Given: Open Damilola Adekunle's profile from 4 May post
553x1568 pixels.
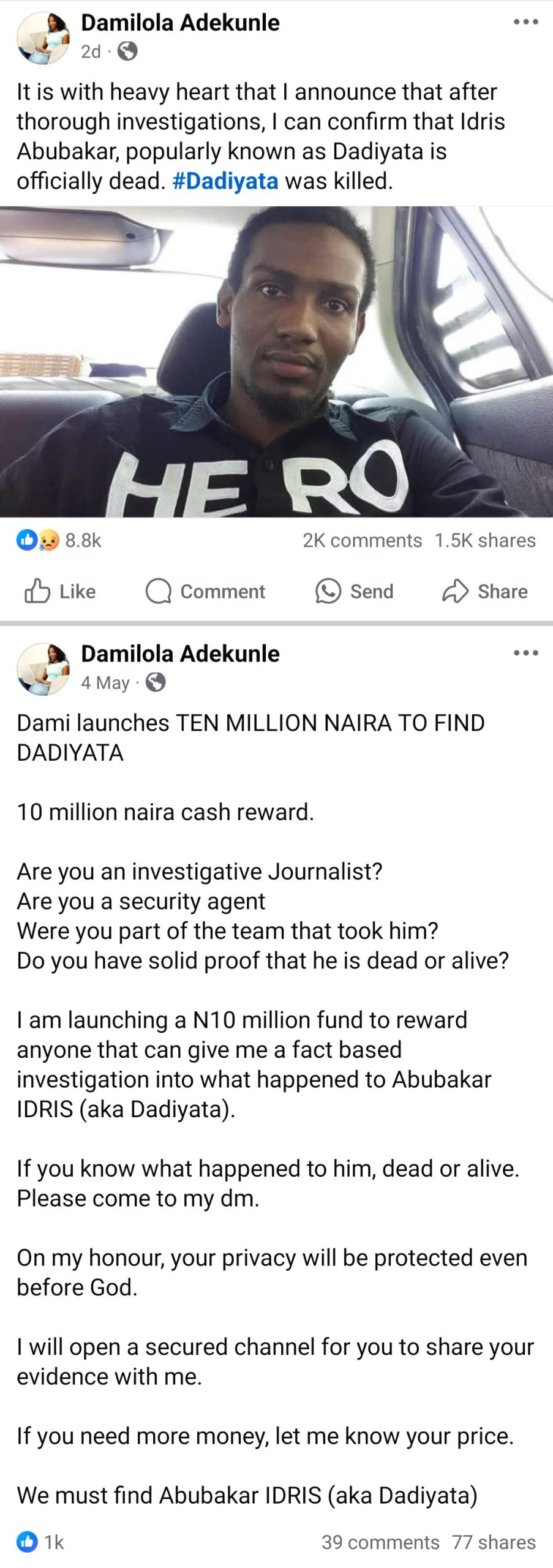Looking at the screenshot, I should (x=180, y=654).
